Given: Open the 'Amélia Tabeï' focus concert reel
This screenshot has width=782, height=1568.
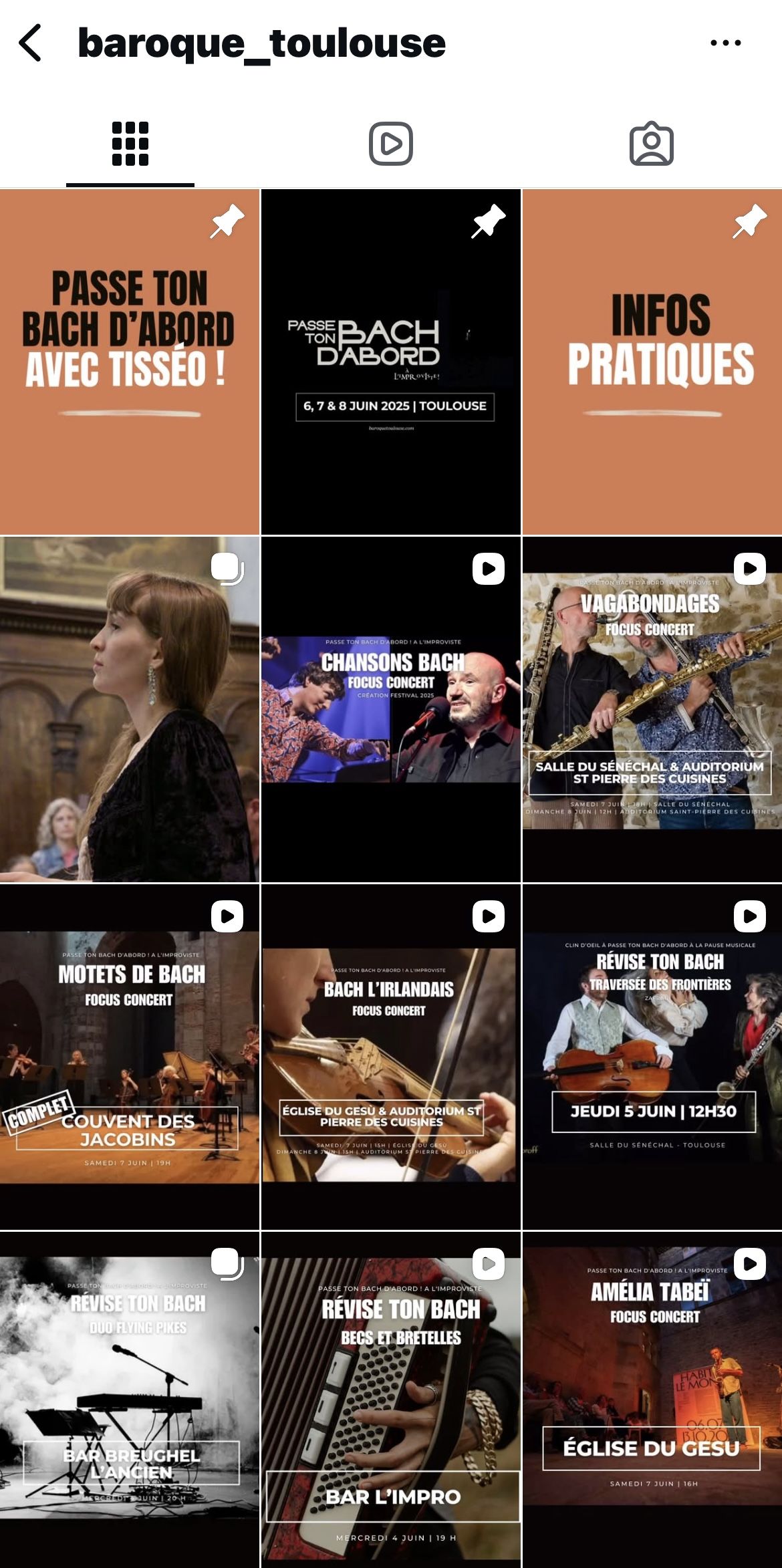Looking at the screenshot, I should point(652,1400).
